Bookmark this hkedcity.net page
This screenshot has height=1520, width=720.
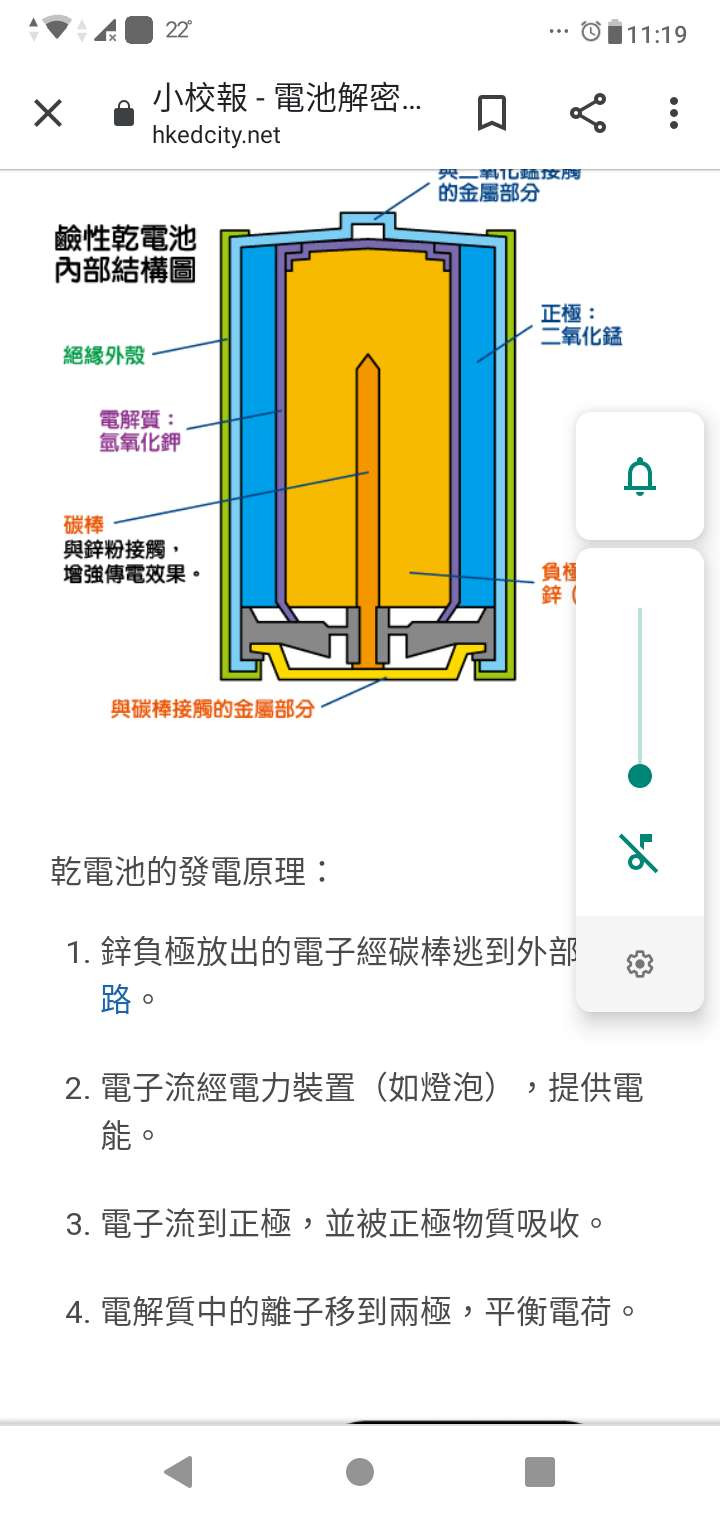tap(491, 113)
